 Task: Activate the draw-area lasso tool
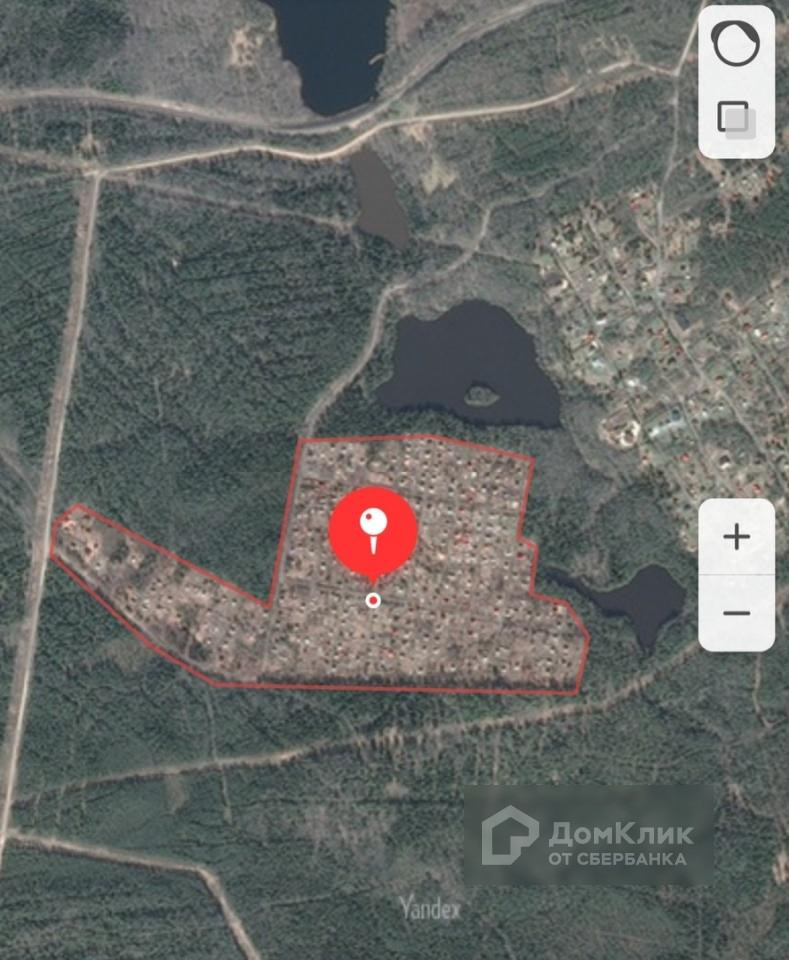pyautogui.click(x=735, y=43)
